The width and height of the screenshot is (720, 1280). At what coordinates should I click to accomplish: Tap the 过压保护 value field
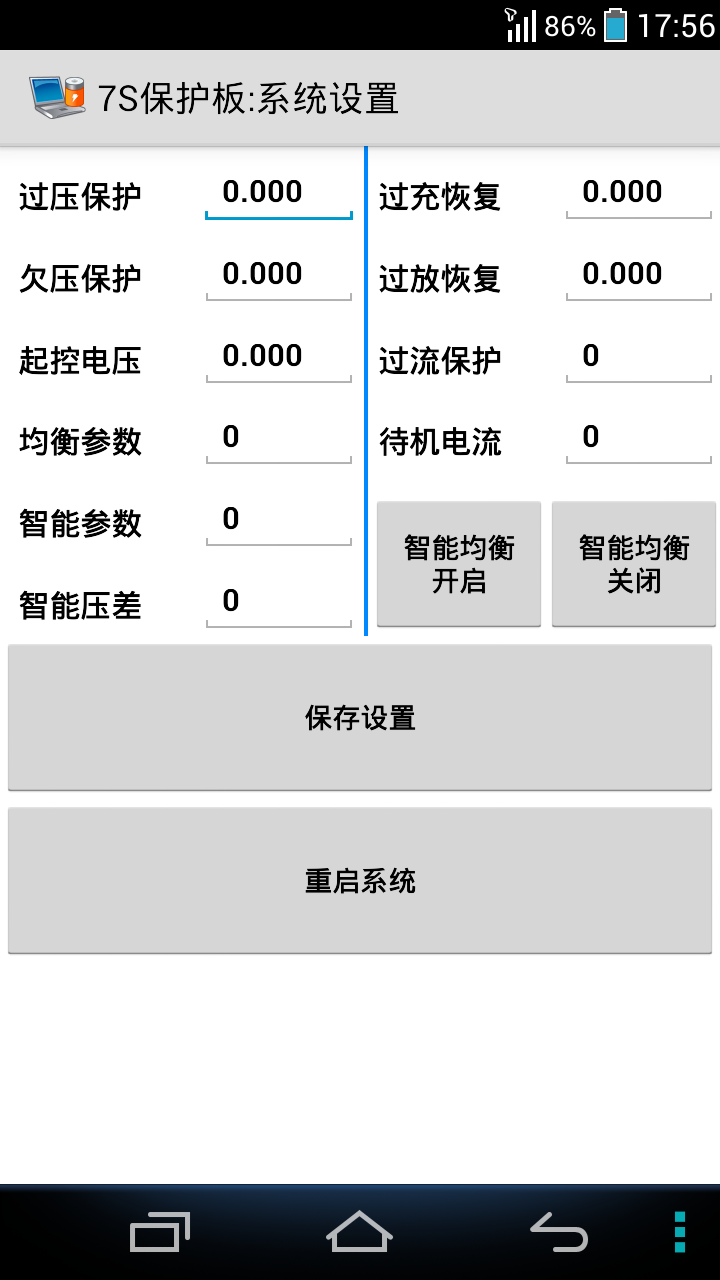(278, 193)
